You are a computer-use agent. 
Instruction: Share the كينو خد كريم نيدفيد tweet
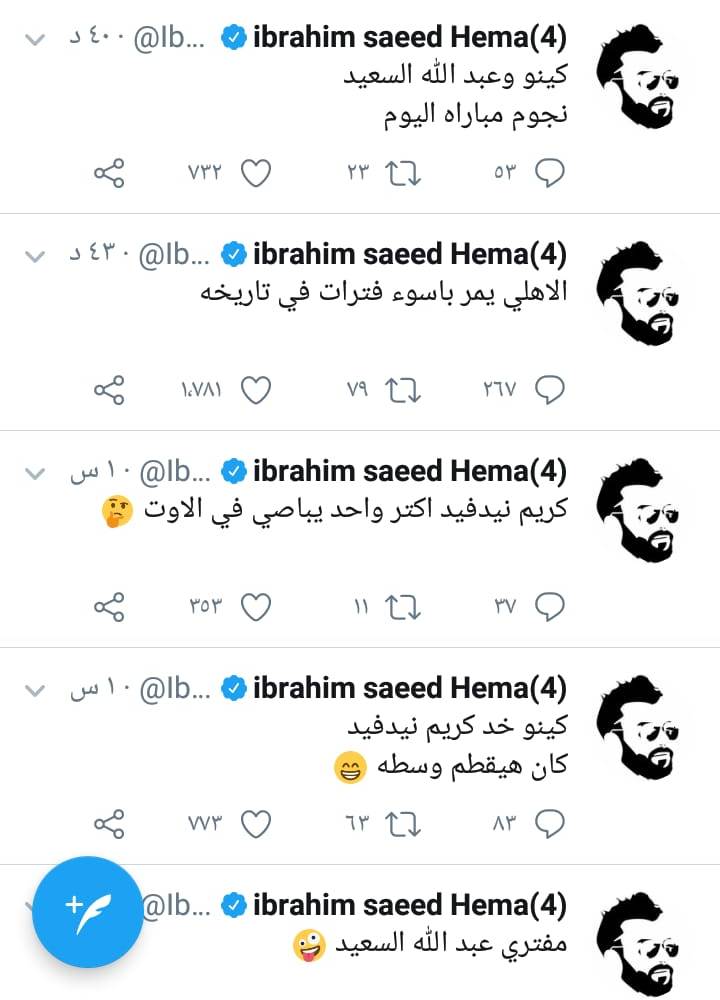109,825
